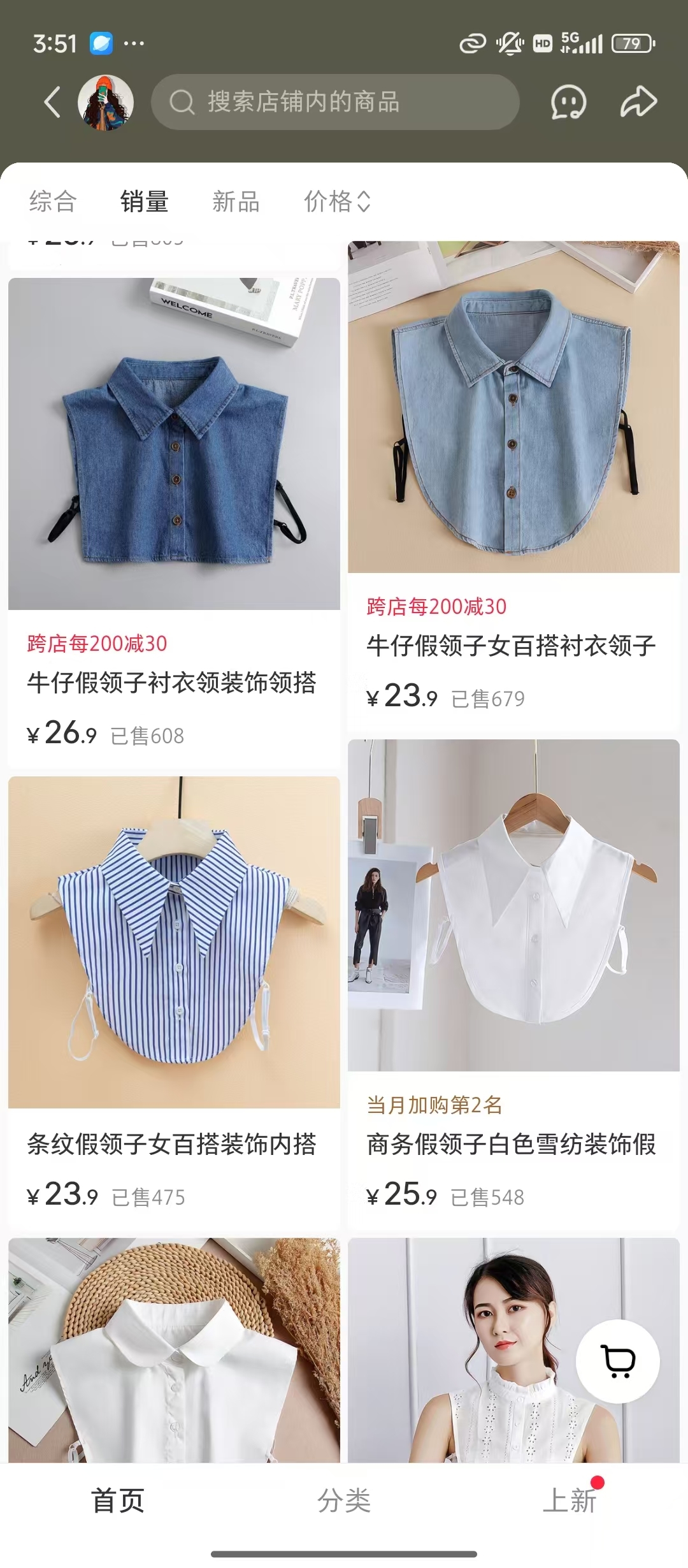Go to the 首页 bottom tab

pos(118,1500)
